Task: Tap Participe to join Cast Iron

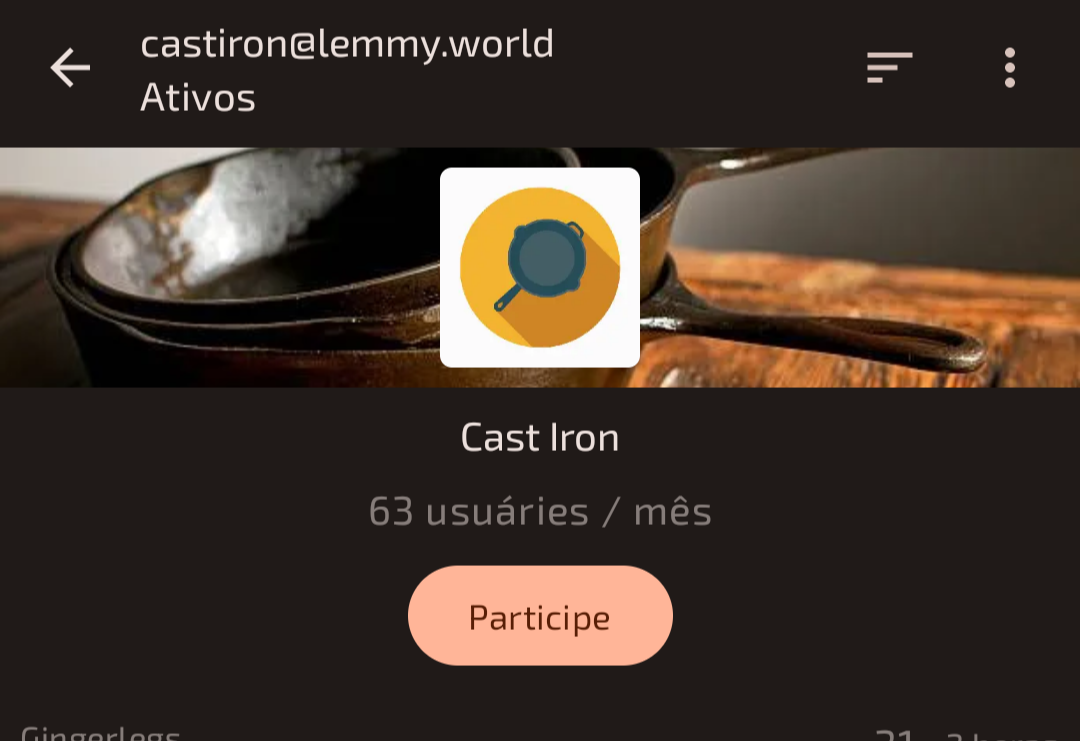Action: (x=540, y=616)
